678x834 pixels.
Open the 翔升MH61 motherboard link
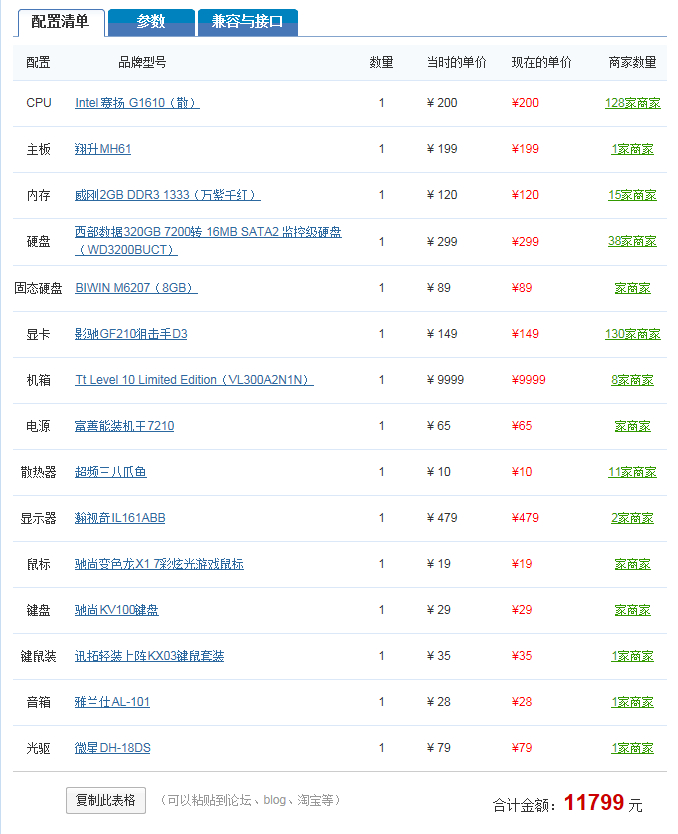point(103,149)
